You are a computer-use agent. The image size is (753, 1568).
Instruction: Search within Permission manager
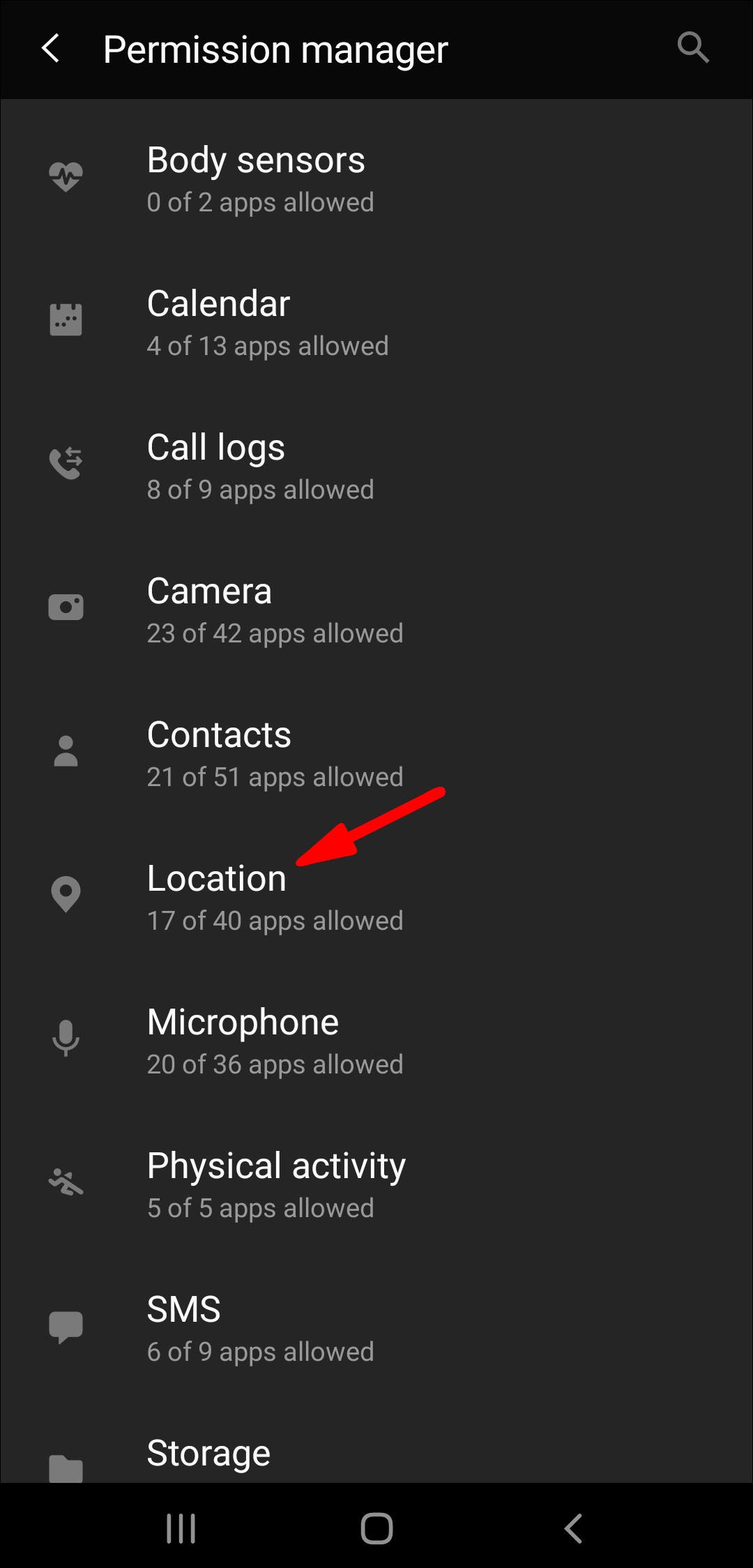(692, 48)
